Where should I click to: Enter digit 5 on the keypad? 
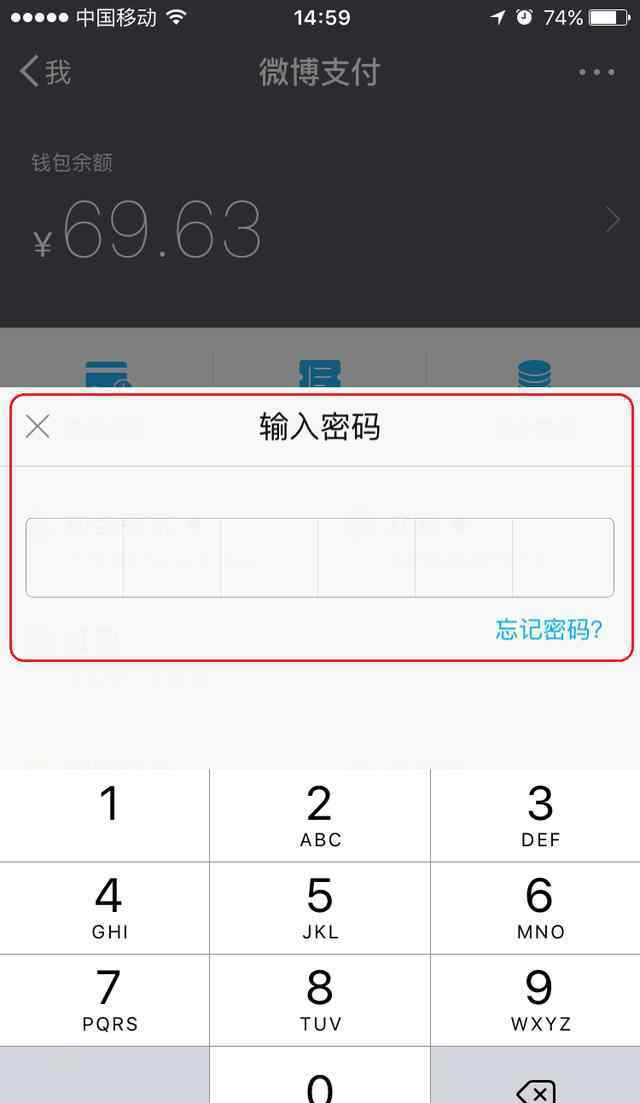[x=320, y=908]
